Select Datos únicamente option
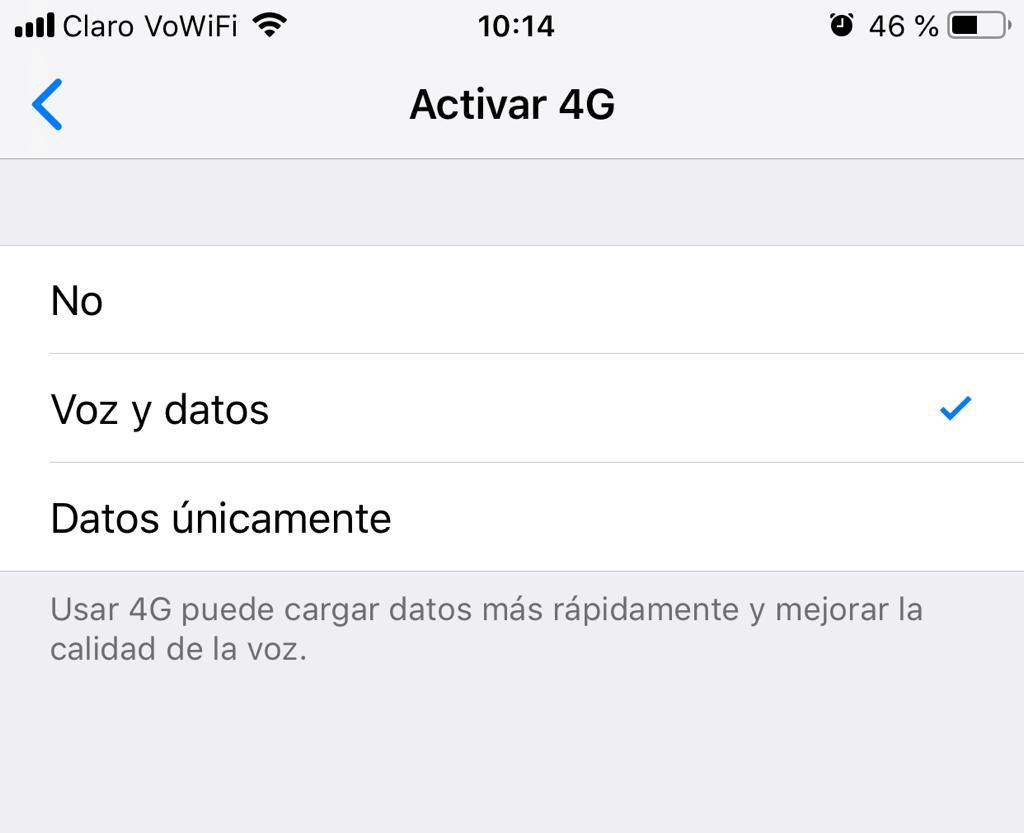 click(512, 518)
